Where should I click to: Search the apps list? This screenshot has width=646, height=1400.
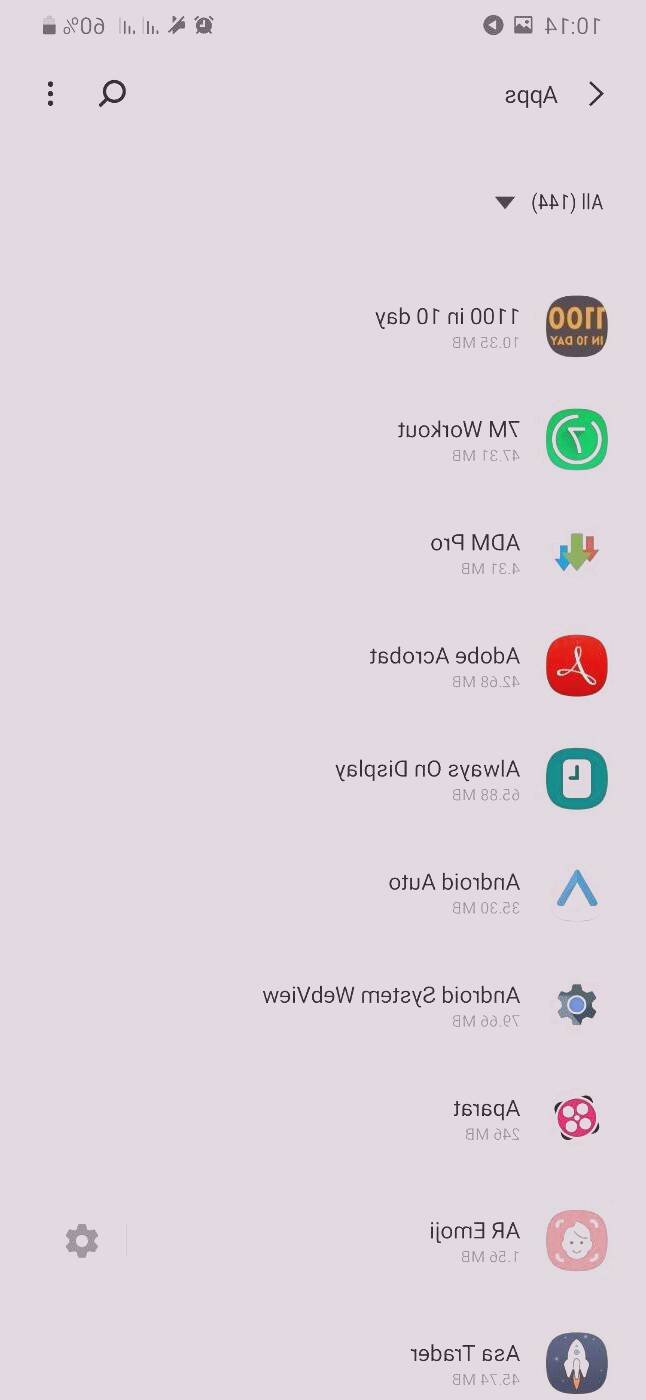(x=112, y=94)
